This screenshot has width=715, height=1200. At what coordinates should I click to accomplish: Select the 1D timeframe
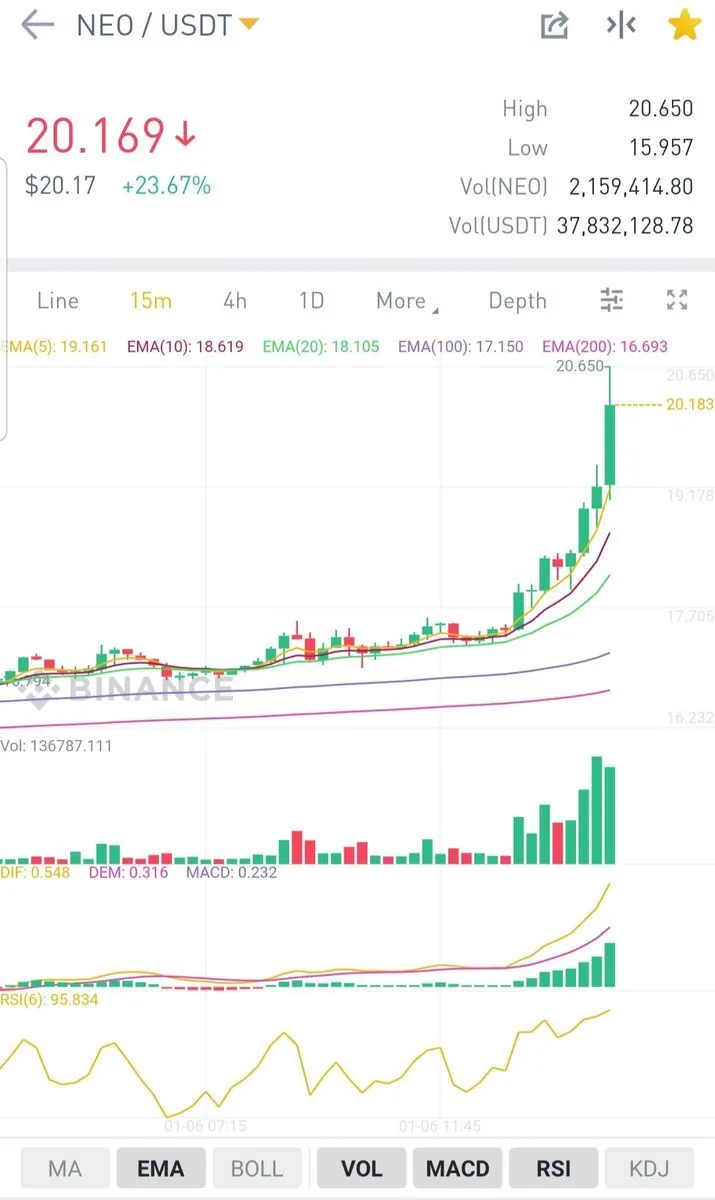point(312,300)
